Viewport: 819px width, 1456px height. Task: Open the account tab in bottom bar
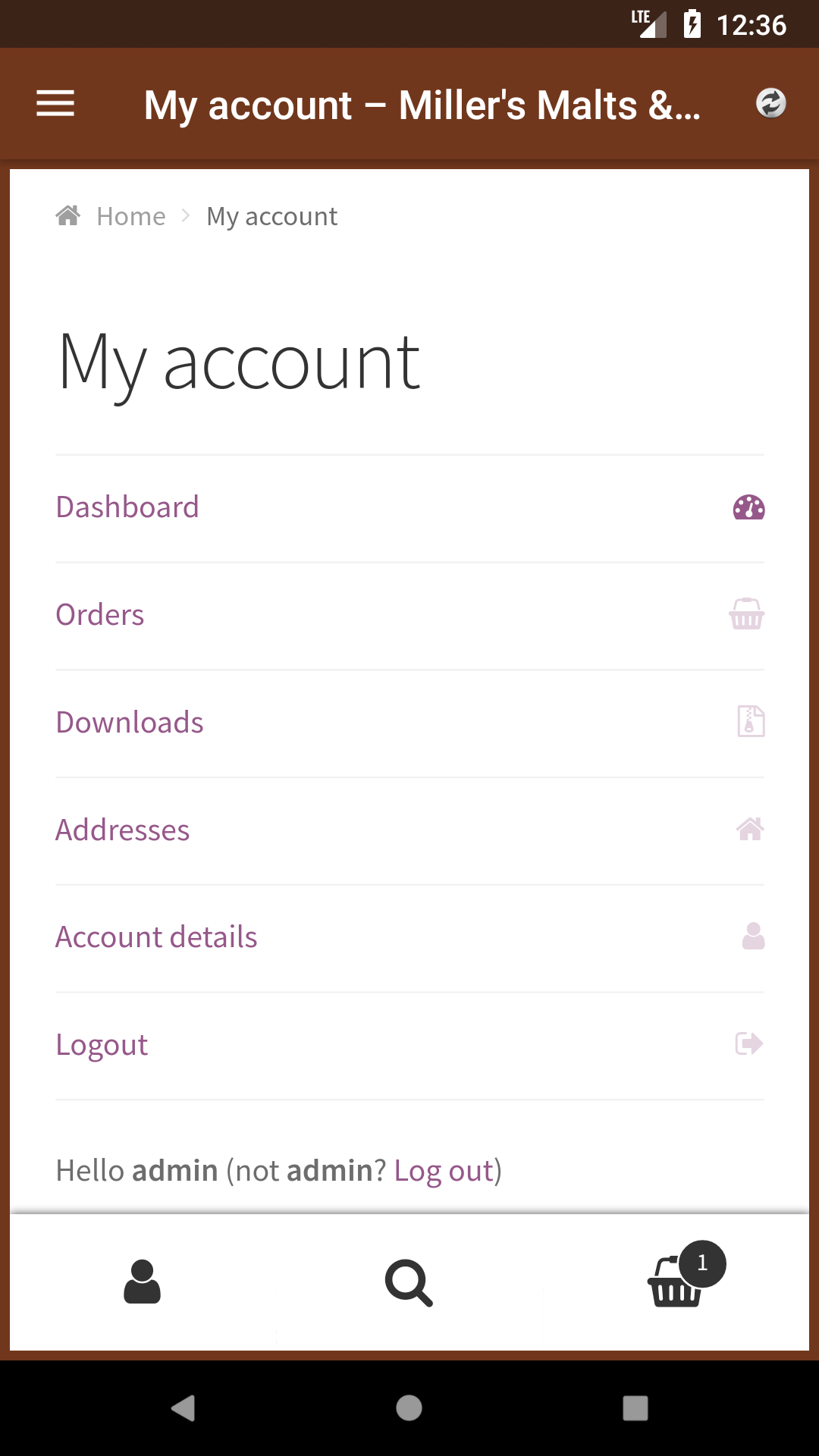pos(143,1282)
